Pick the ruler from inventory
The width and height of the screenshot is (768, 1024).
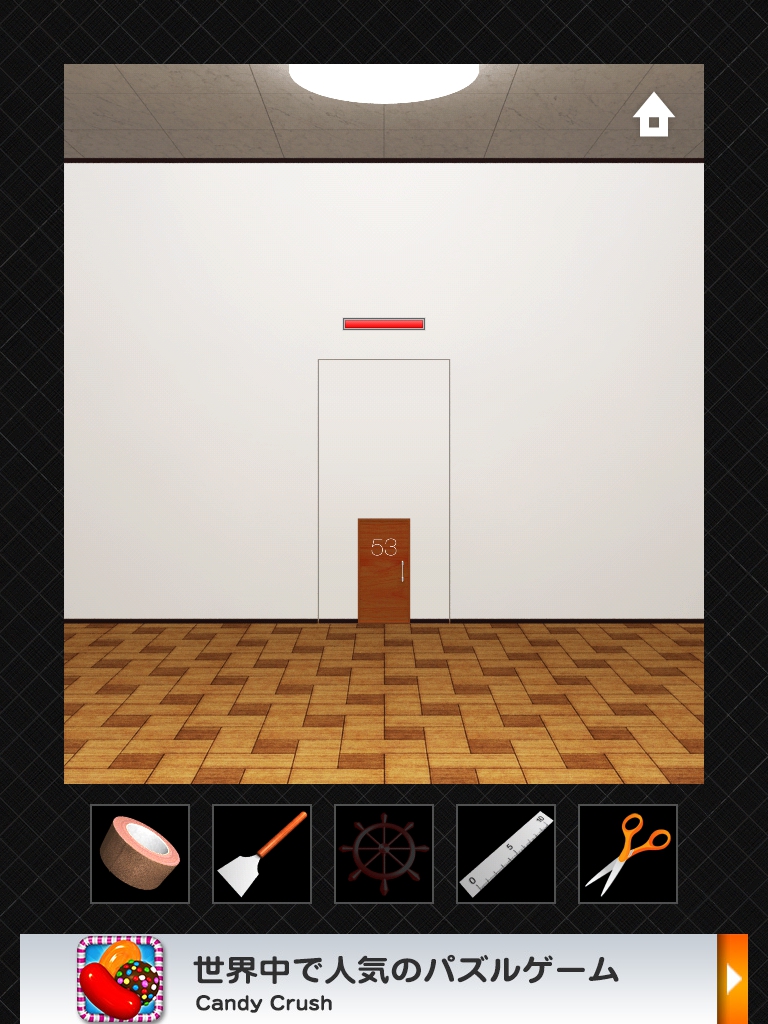tap(506, 854)
